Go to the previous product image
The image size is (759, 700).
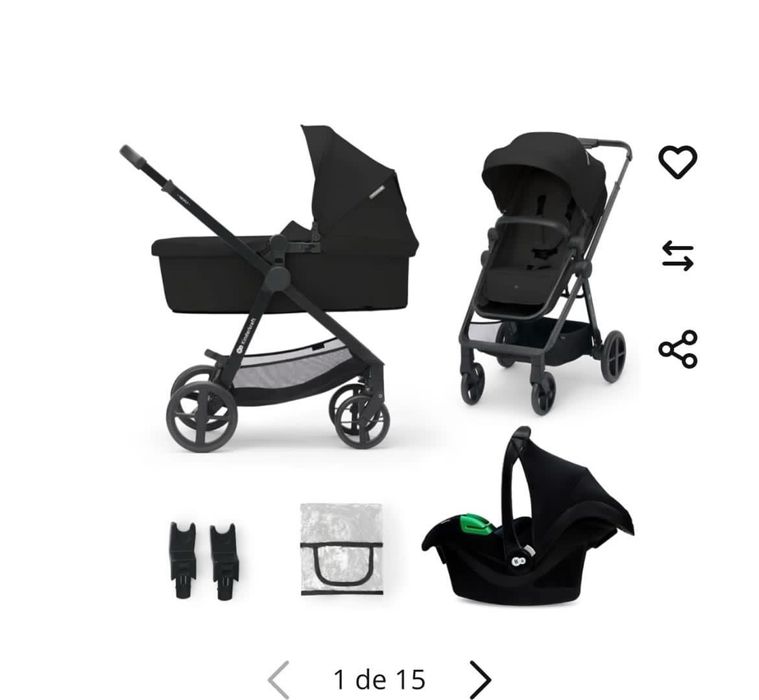click(279, 680)
